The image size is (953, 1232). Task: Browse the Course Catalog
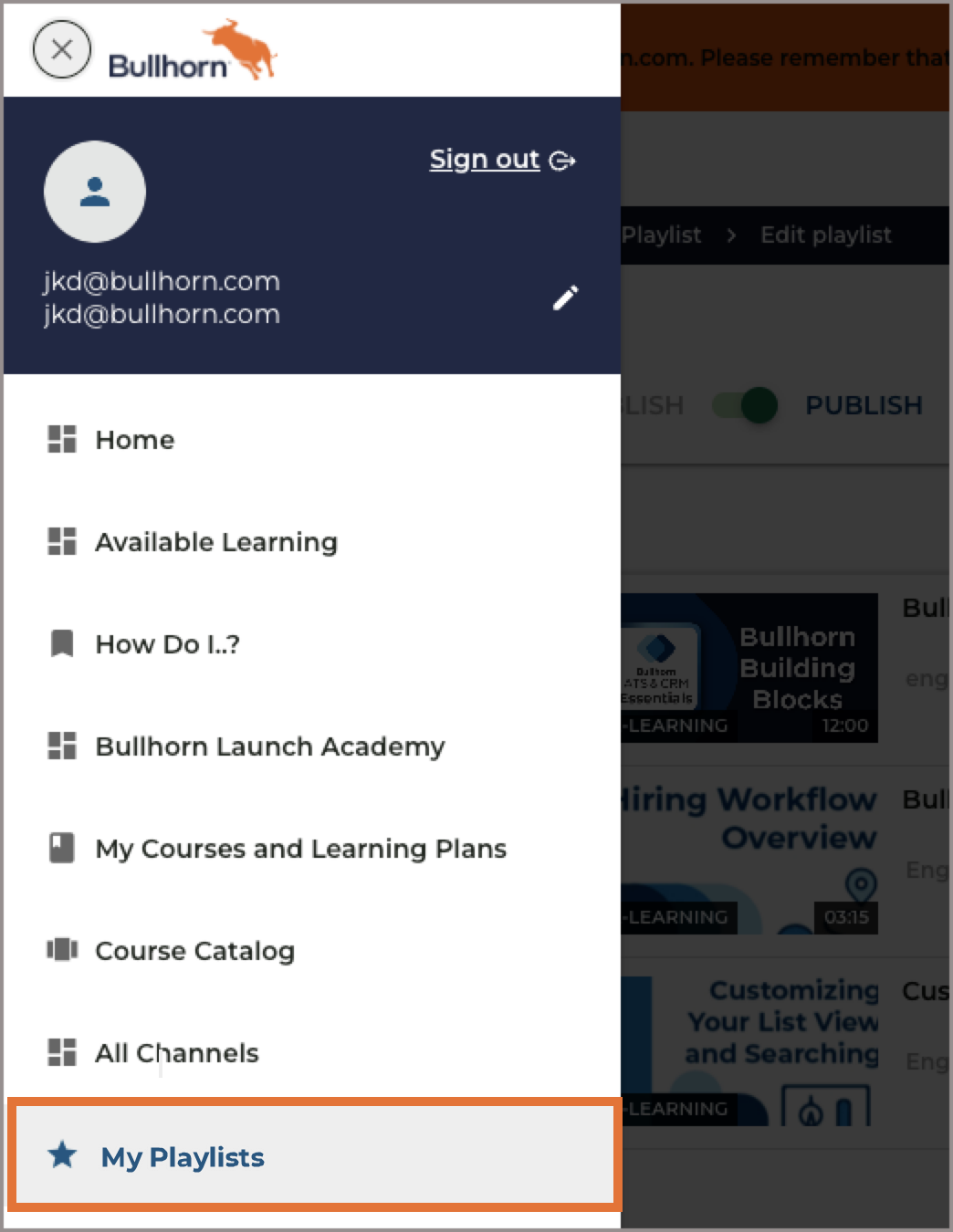point(312,951)
